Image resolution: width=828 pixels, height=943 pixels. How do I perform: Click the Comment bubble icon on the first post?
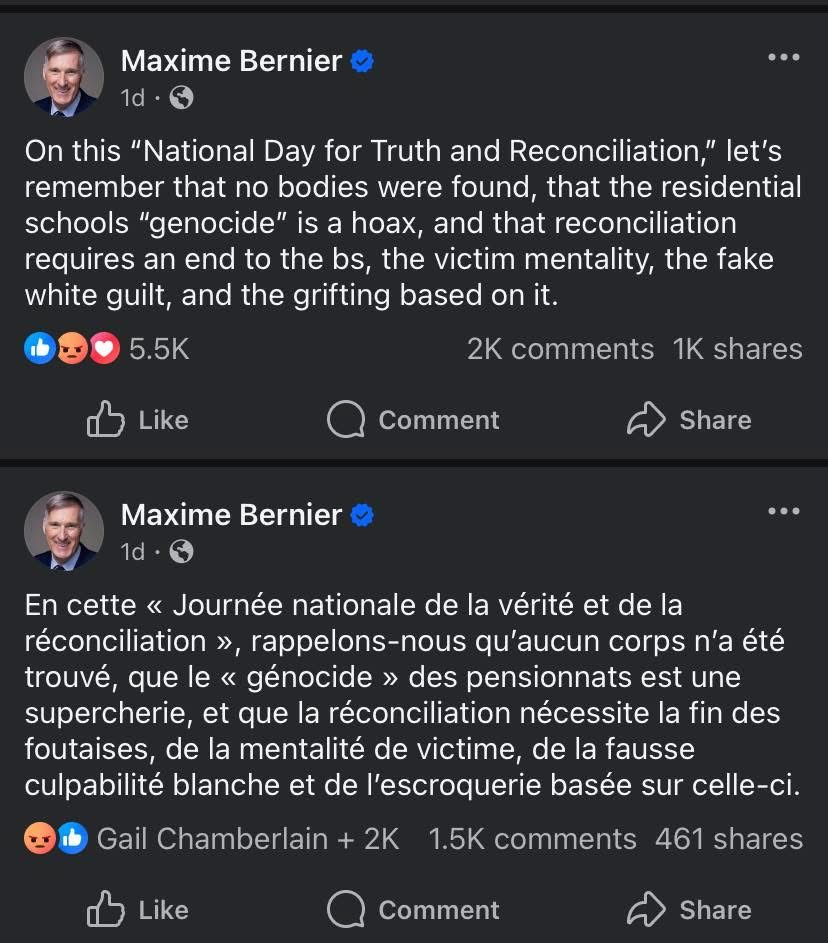(345, 420)
